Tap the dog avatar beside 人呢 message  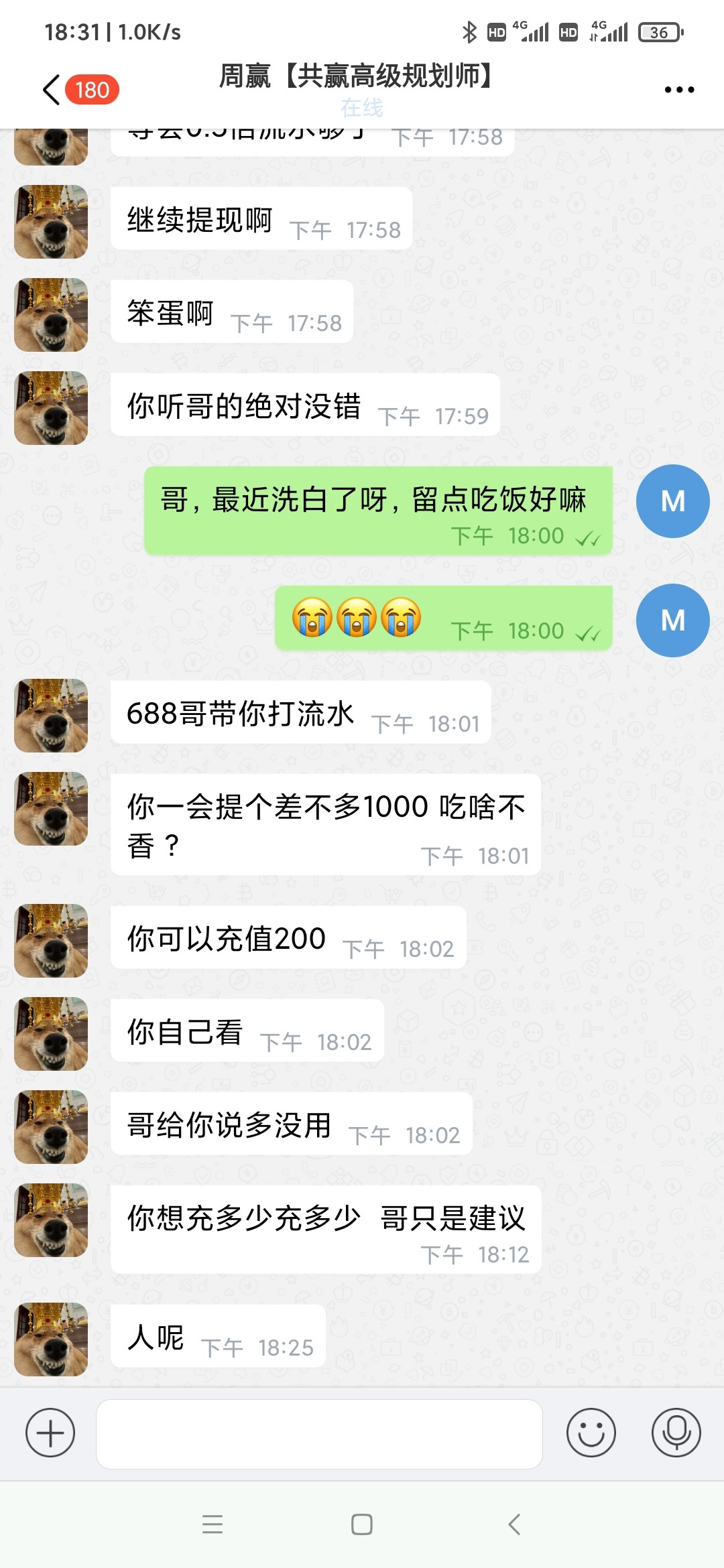click(51, 1340)
